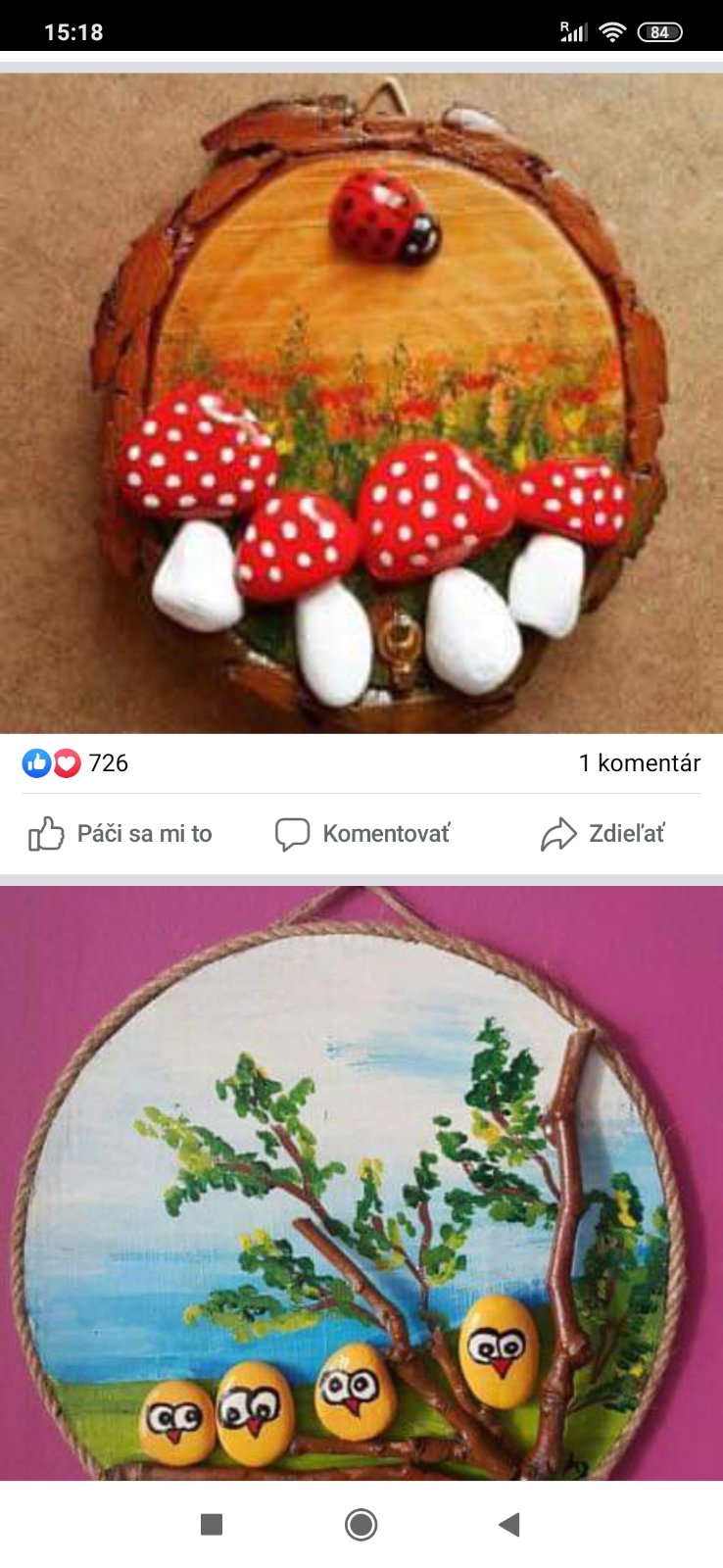Open the 1 komentár link
Viewport: 723px width, 1568px height.
(x=639, y=763)
